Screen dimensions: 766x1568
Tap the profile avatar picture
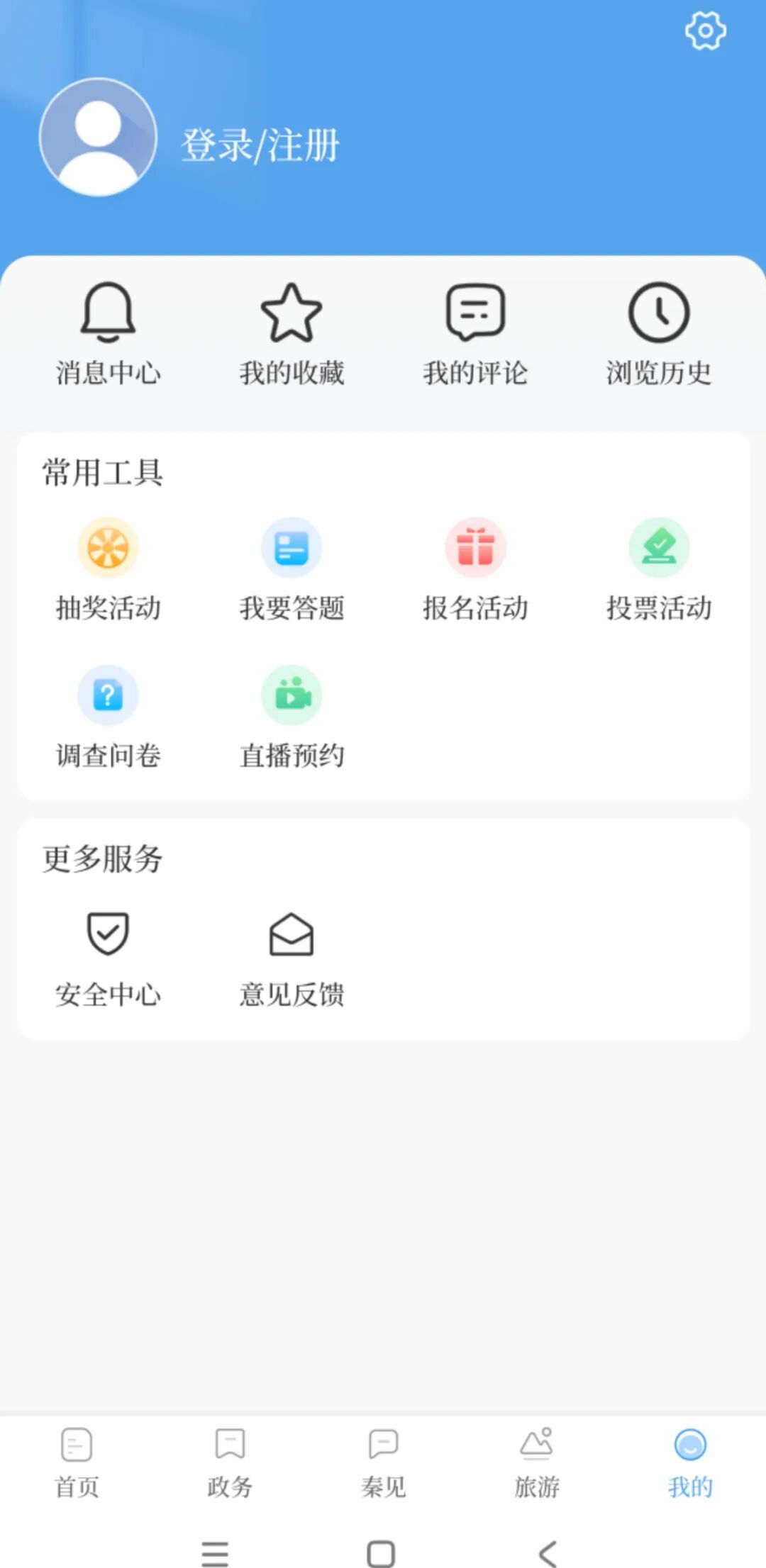tap(99, 137)
